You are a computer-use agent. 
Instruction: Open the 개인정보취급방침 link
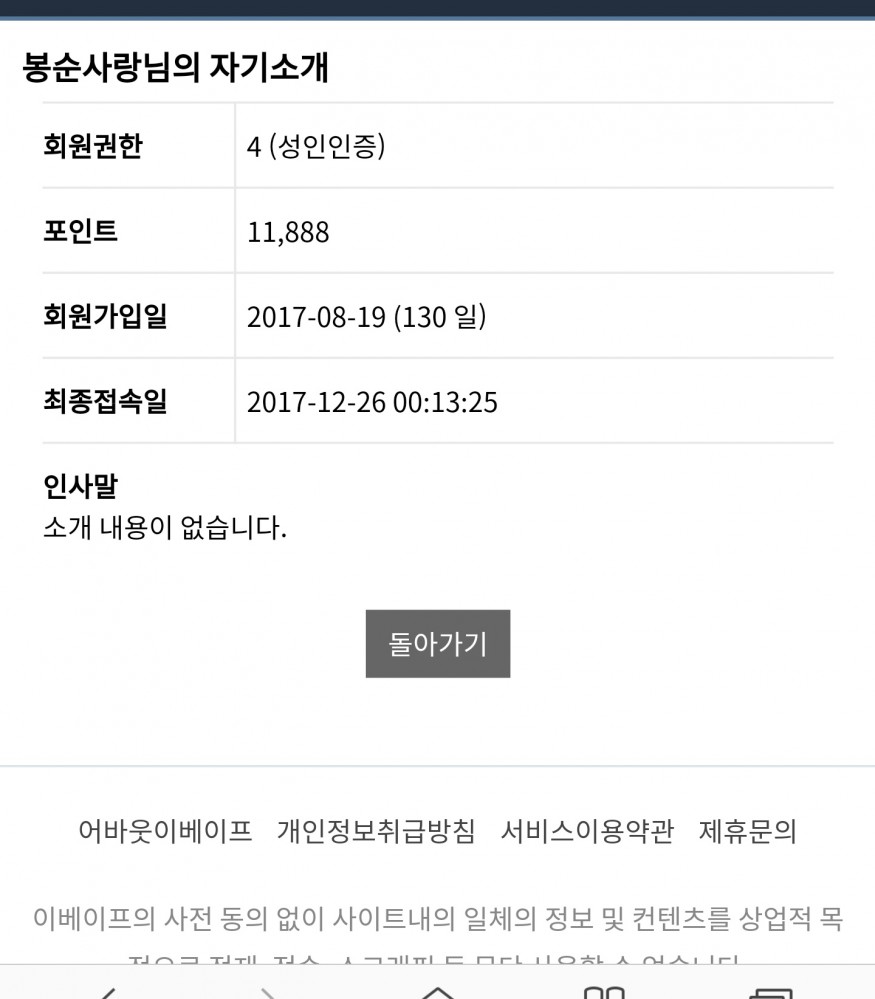click(x=376, y=831)
